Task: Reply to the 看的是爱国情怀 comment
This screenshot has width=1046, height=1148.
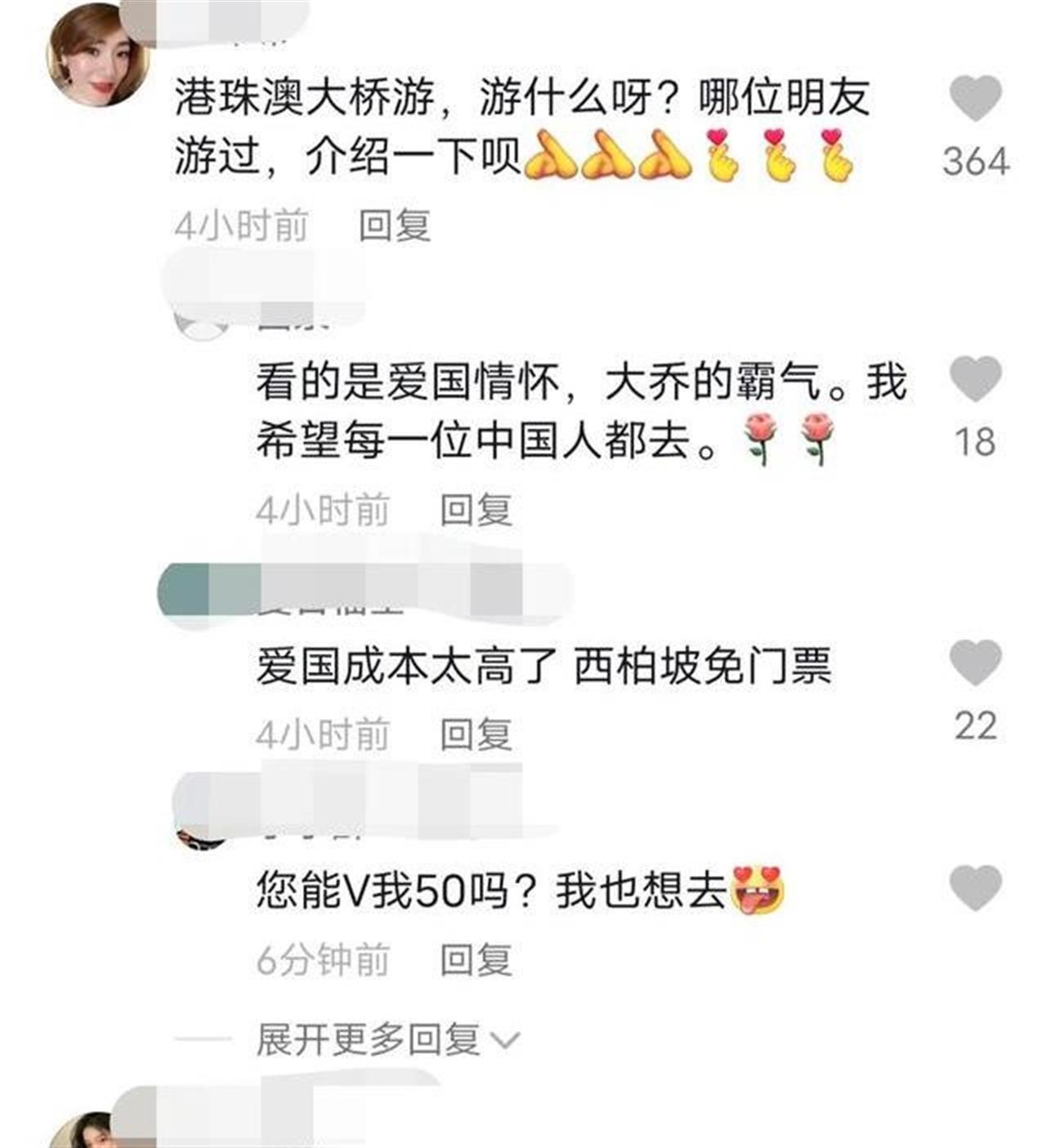Action: [x=476, y=510]
